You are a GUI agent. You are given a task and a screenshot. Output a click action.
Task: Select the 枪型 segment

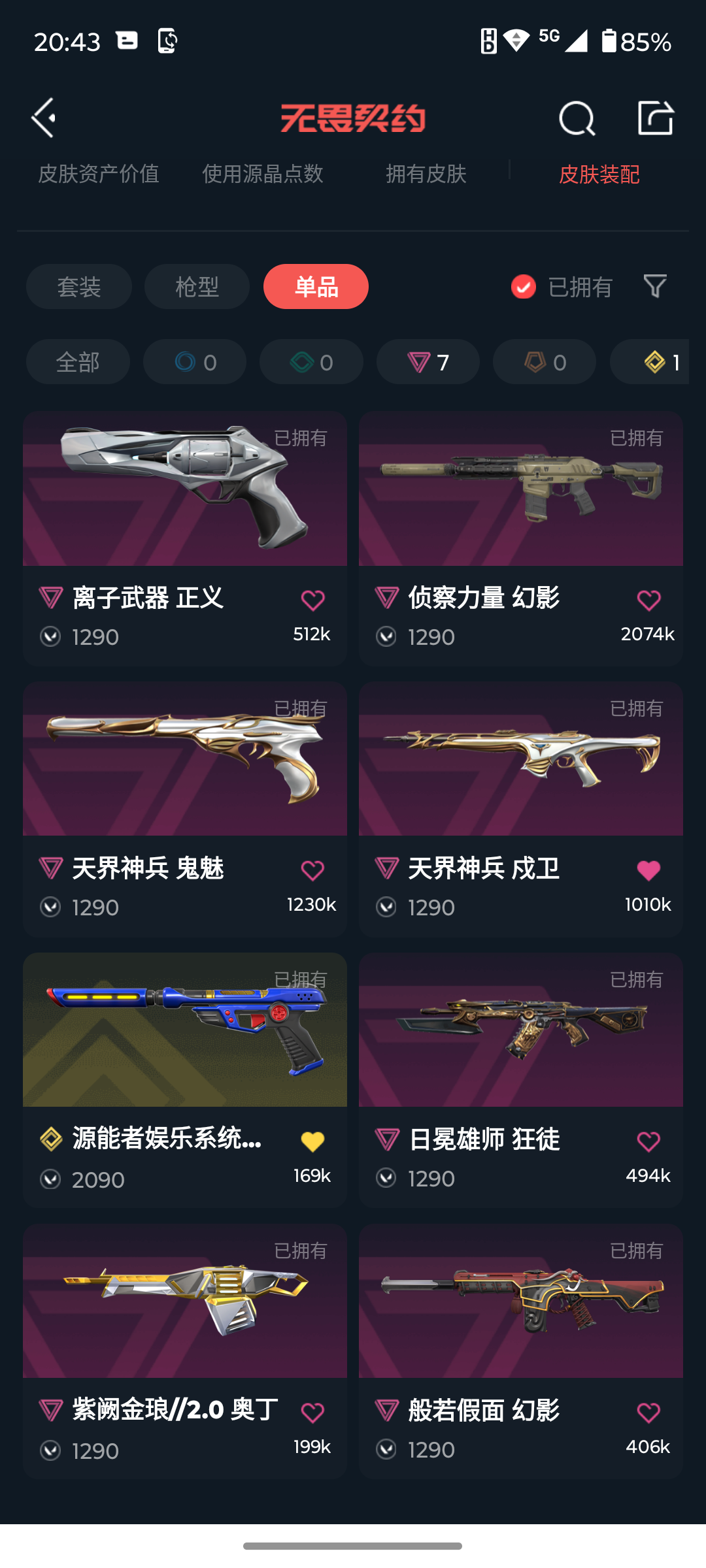(x=197, y=287)
